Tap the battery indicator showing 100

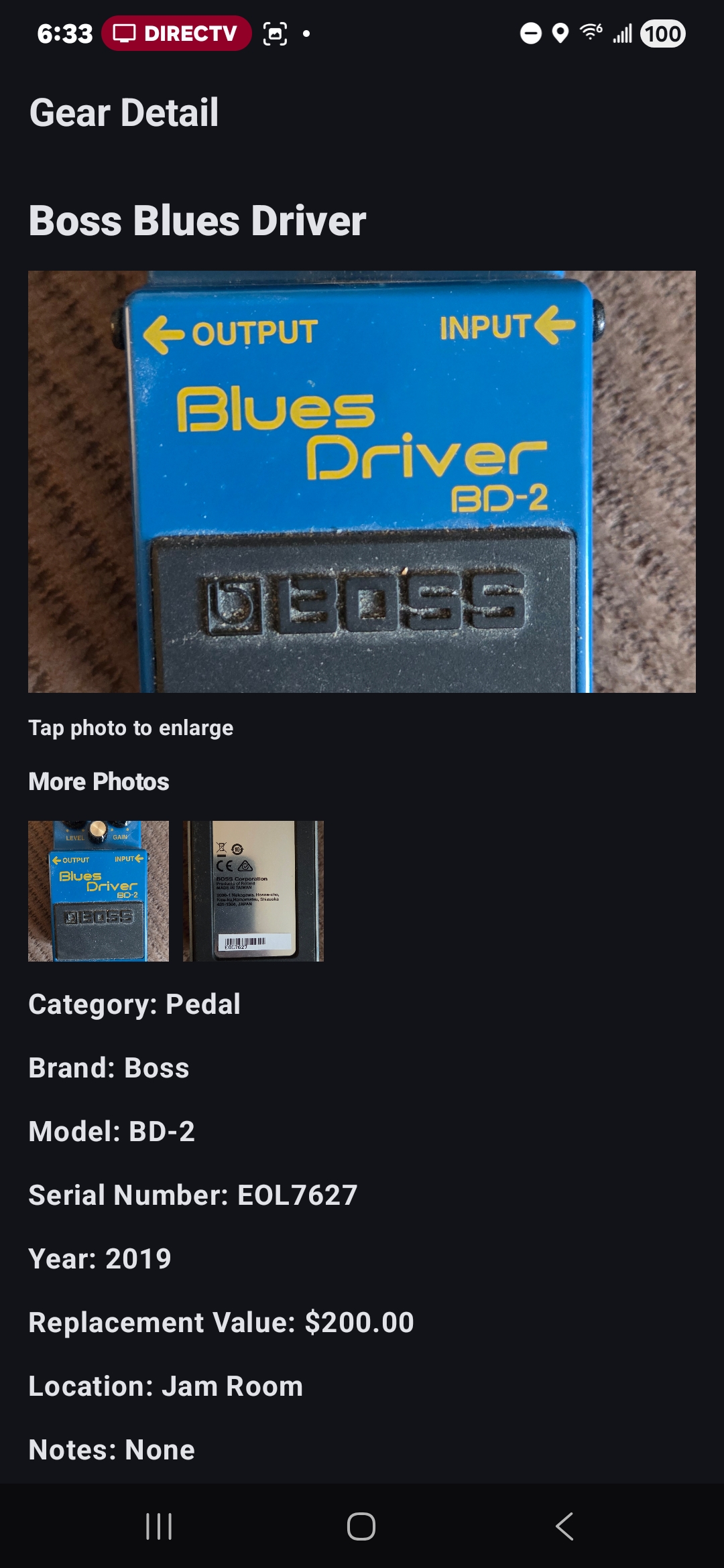663,33
